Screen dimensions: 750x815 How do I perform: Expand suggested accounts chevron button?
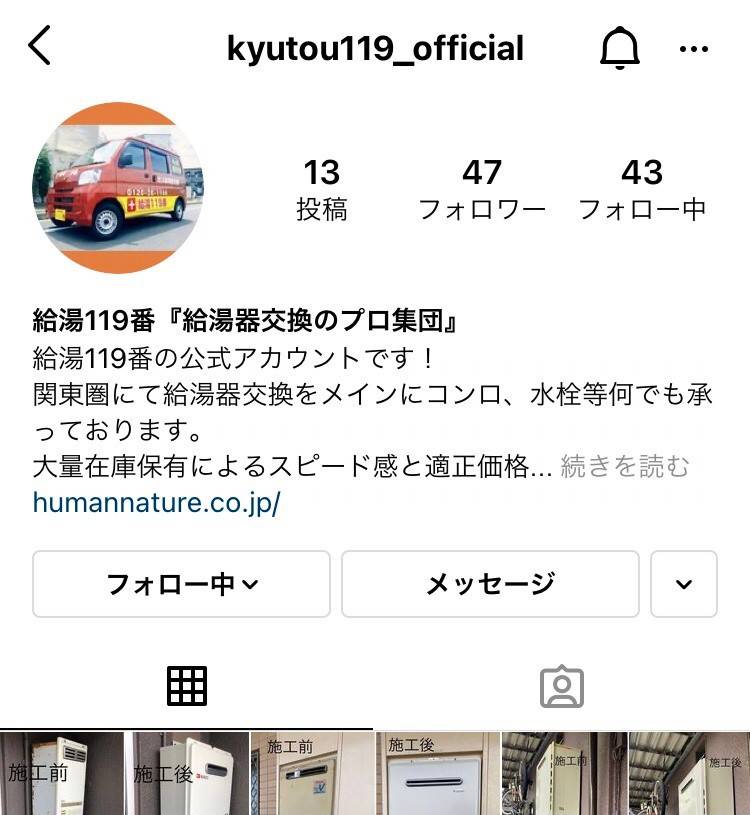click(684, 584)
